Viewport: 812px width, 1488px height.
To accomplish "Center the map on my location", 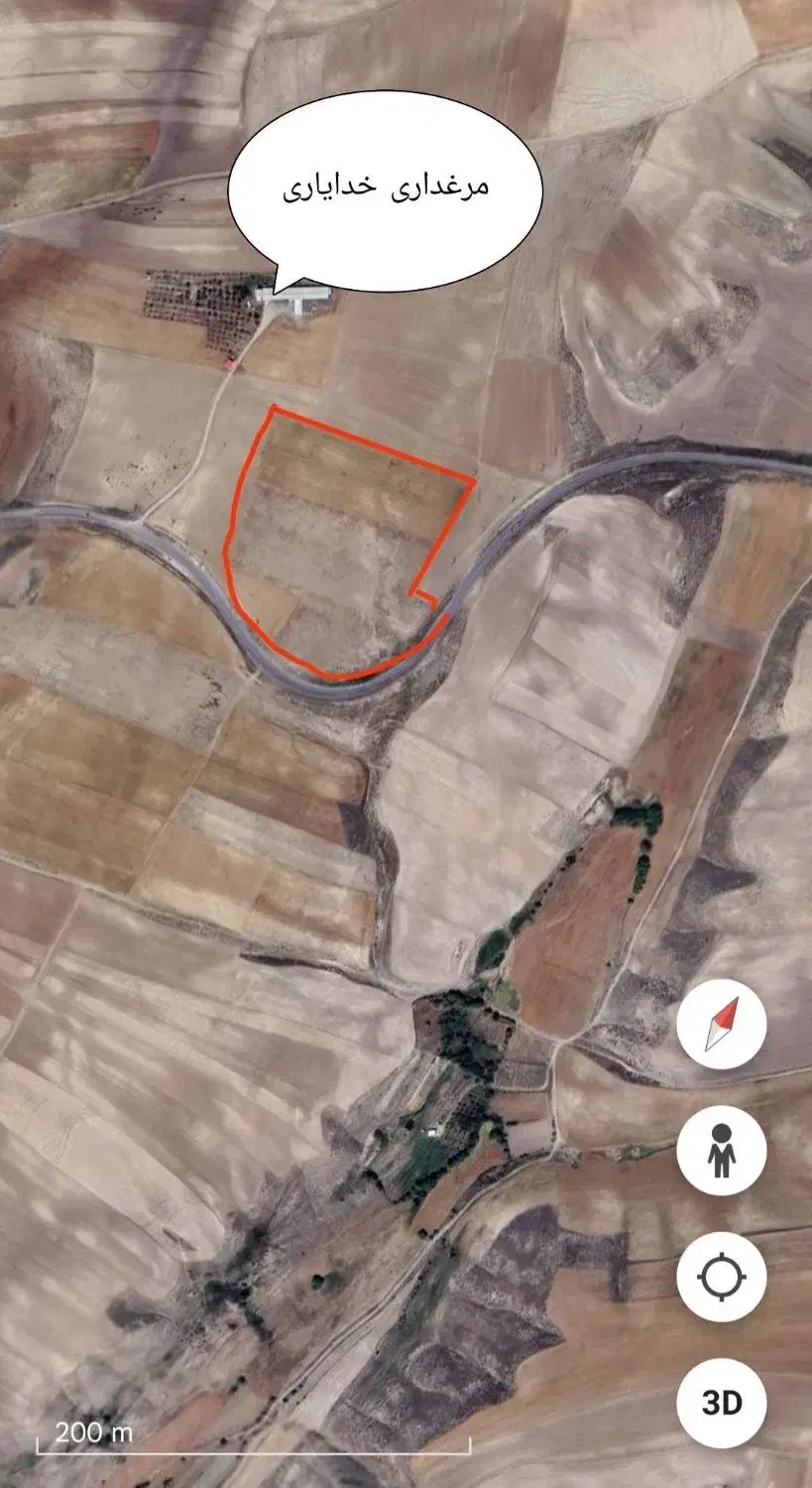I will 721,1277.
